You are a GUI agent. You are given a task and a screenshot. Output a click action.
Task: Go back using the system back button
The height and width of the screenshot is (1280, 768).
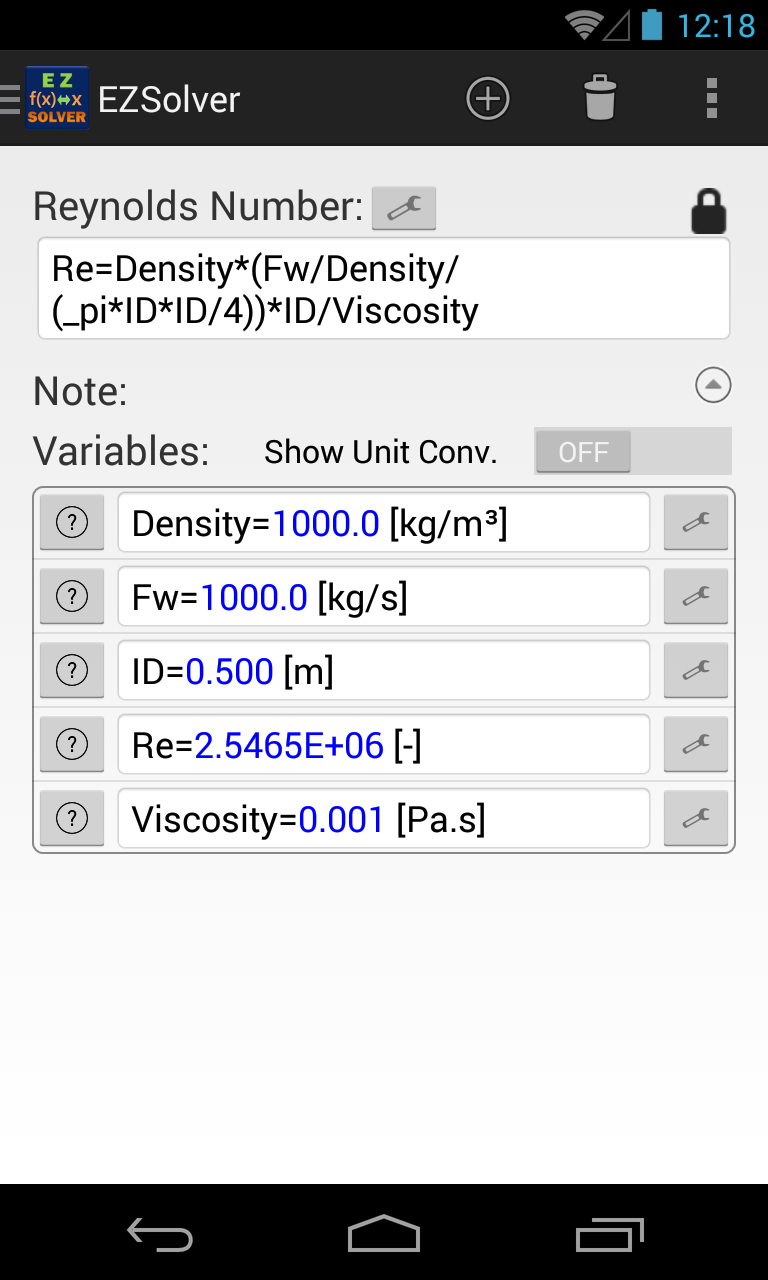160,1235
